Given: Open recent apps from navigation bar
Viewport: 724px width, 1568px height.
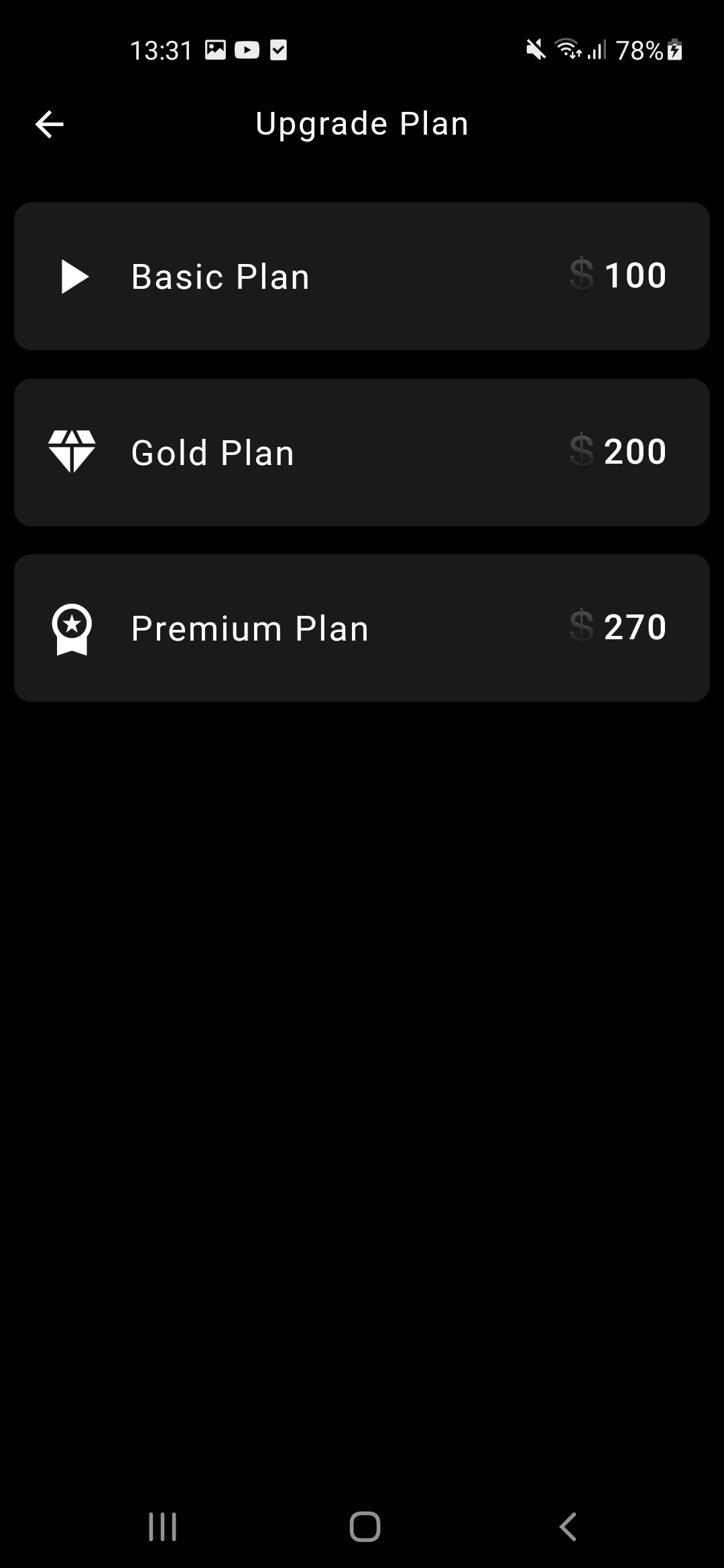Looking at the screenshot, I should (x=162, y=1526).
